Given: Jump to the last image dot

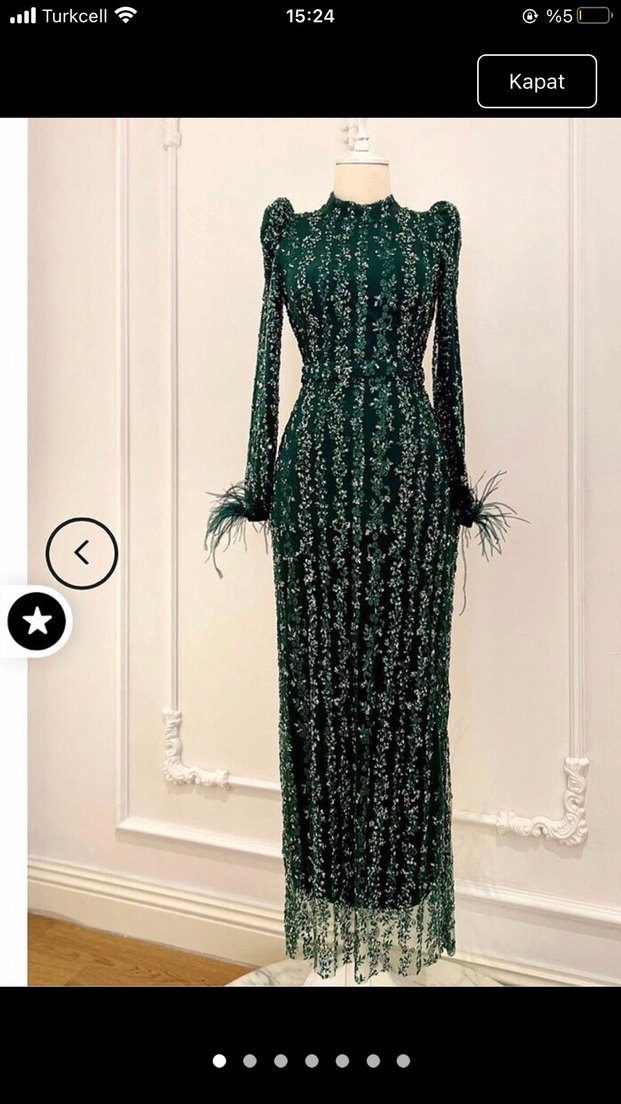Looking at the screenshot, I should 403,1061.
